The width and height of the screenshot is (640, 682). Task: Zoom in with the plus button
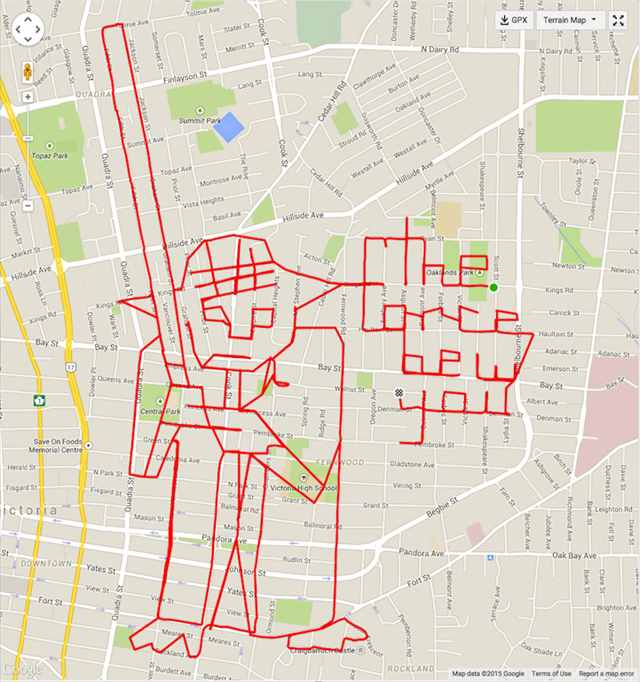27,98
